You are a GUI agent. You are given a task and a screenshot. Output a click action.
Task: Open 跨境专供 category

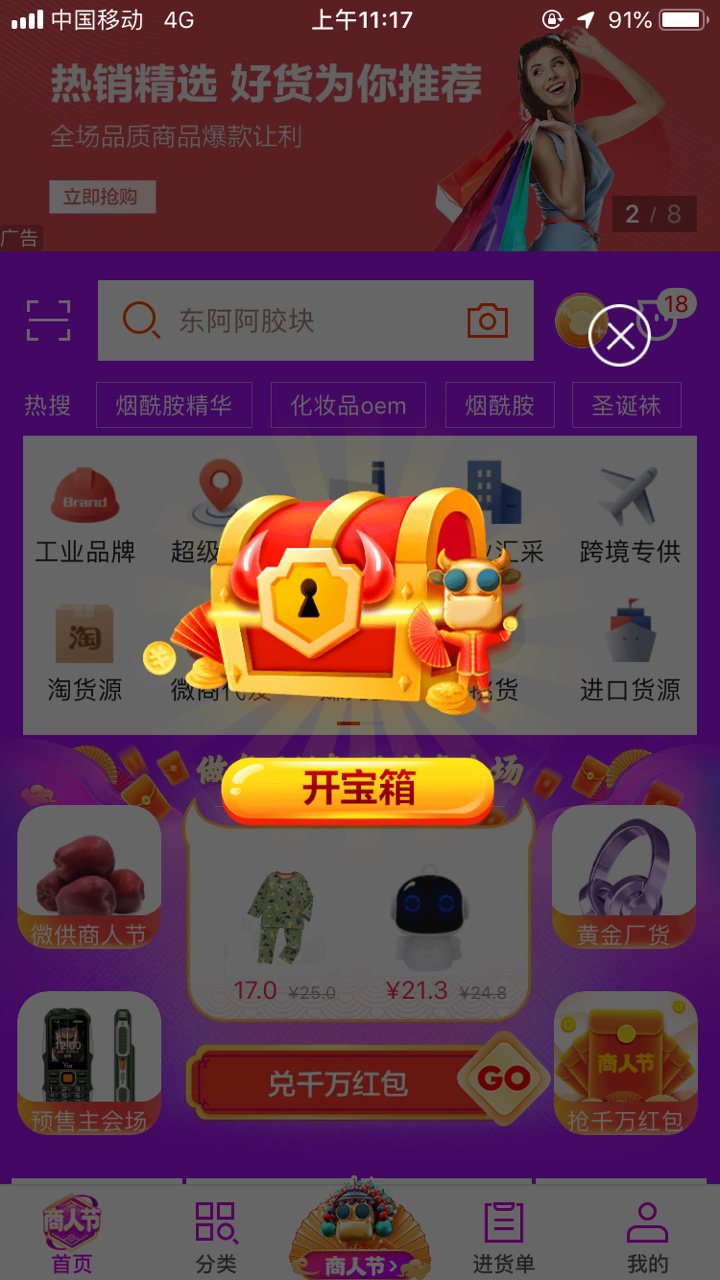(630, 516)
